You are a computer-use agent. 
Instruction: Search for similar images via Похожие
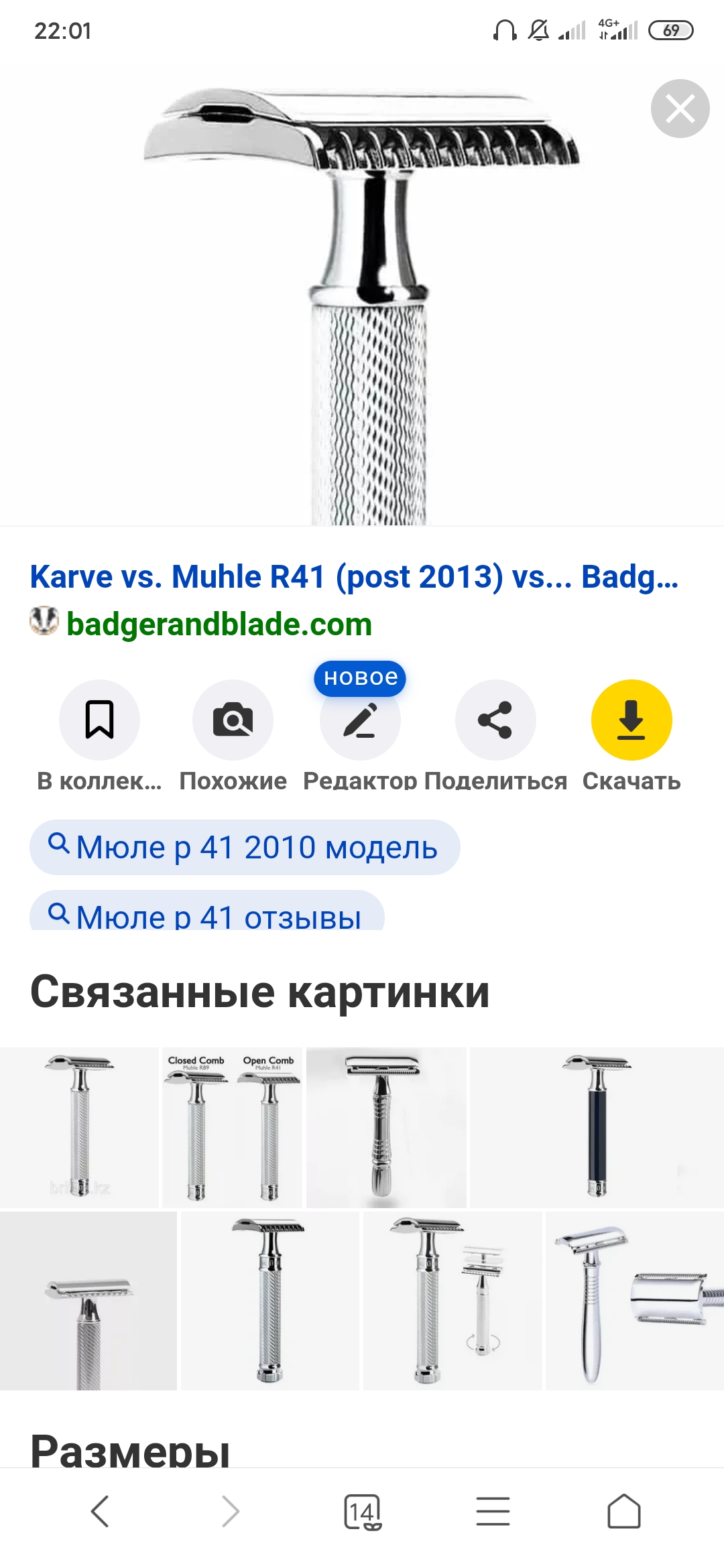233,720
